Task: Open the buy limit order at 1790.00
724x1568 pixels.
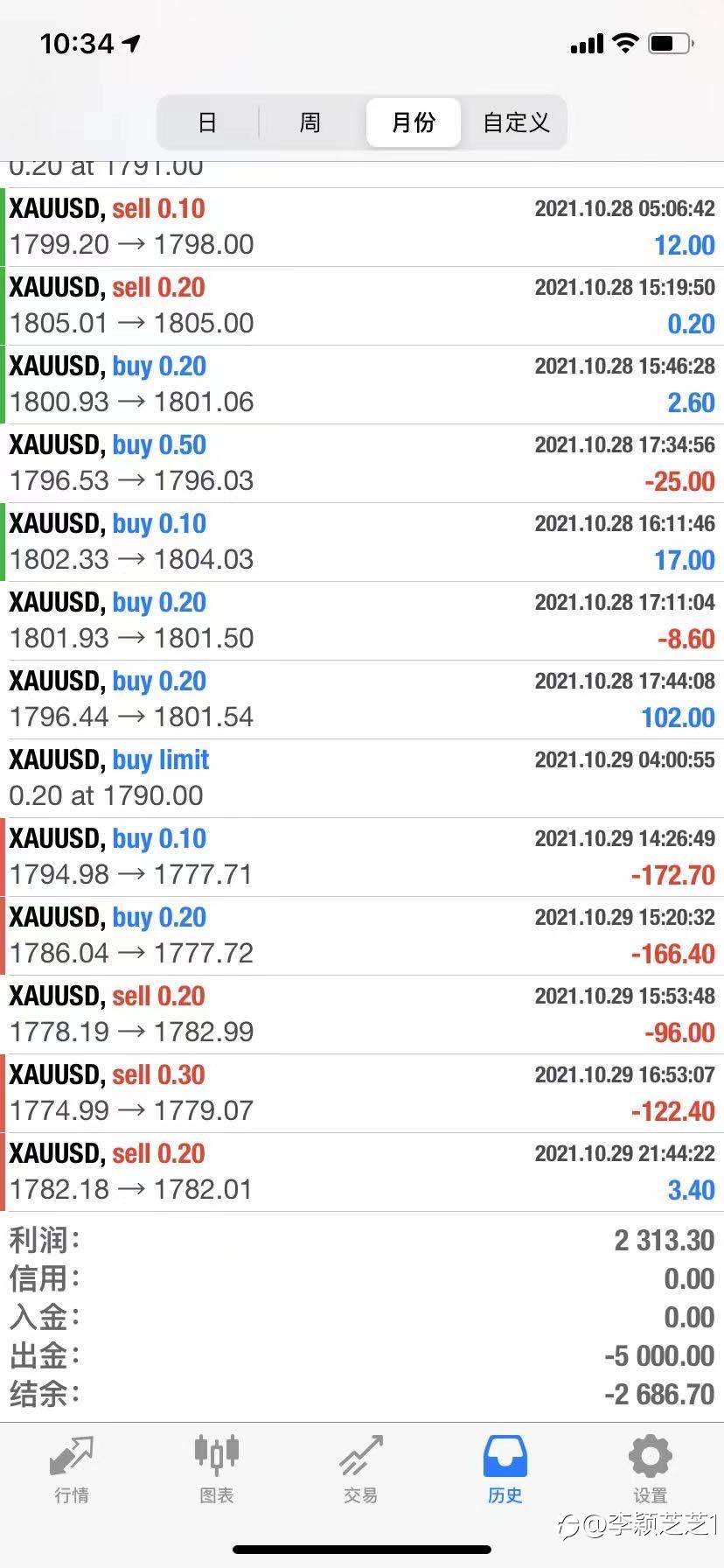Action: [x=362, y=779]
